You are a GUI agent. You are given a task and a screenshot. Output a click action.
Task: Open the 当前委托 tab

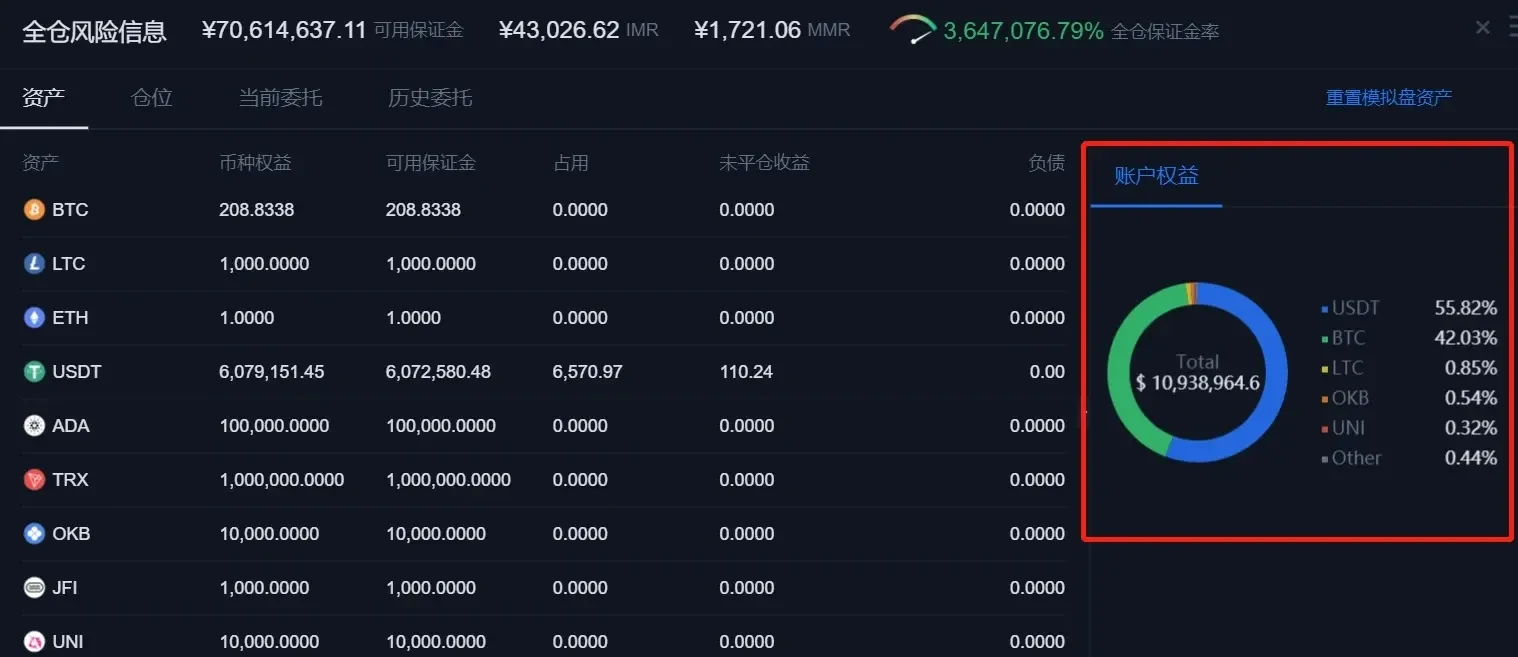click(x=280, y=97)
